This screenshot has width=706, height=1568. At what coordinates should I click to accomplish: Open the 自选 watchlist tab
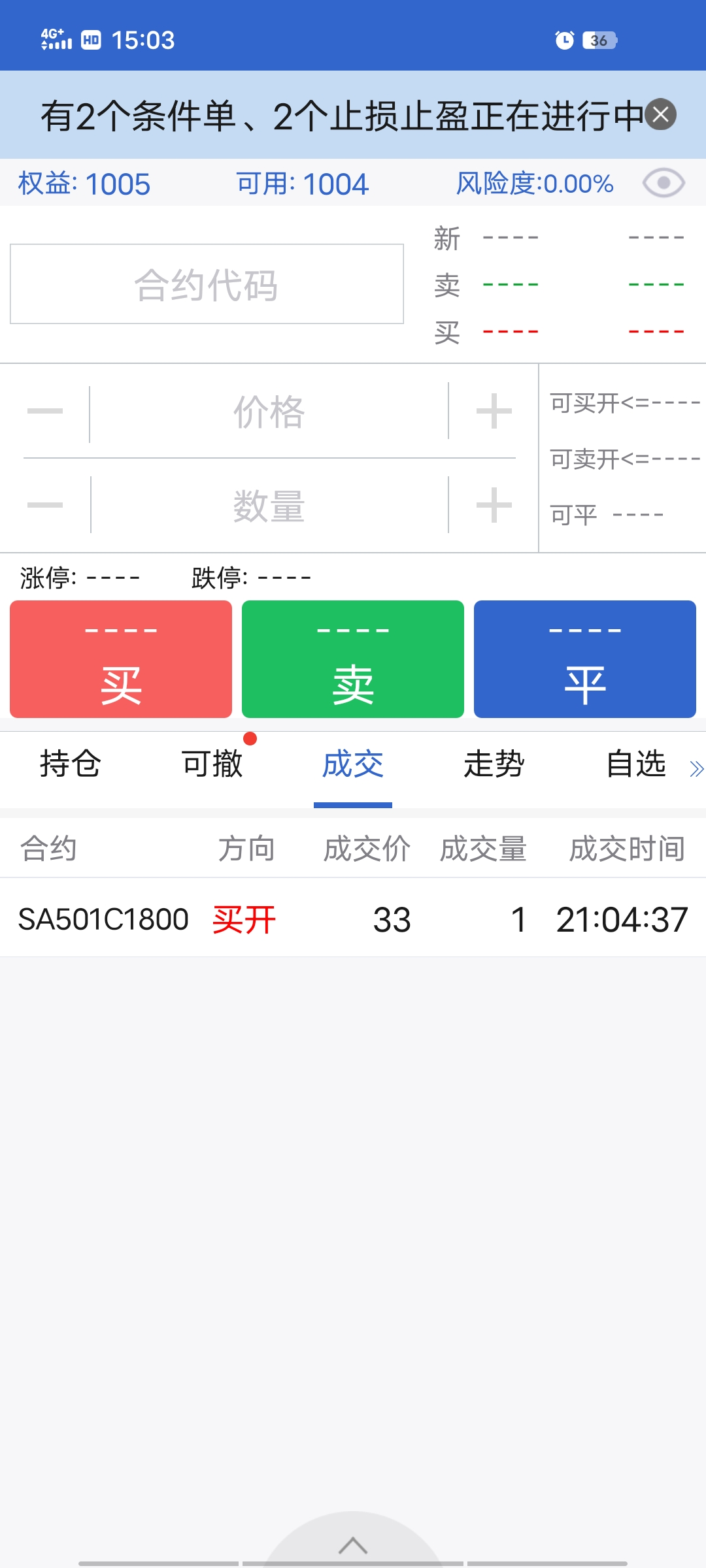[x=635, y=764]
